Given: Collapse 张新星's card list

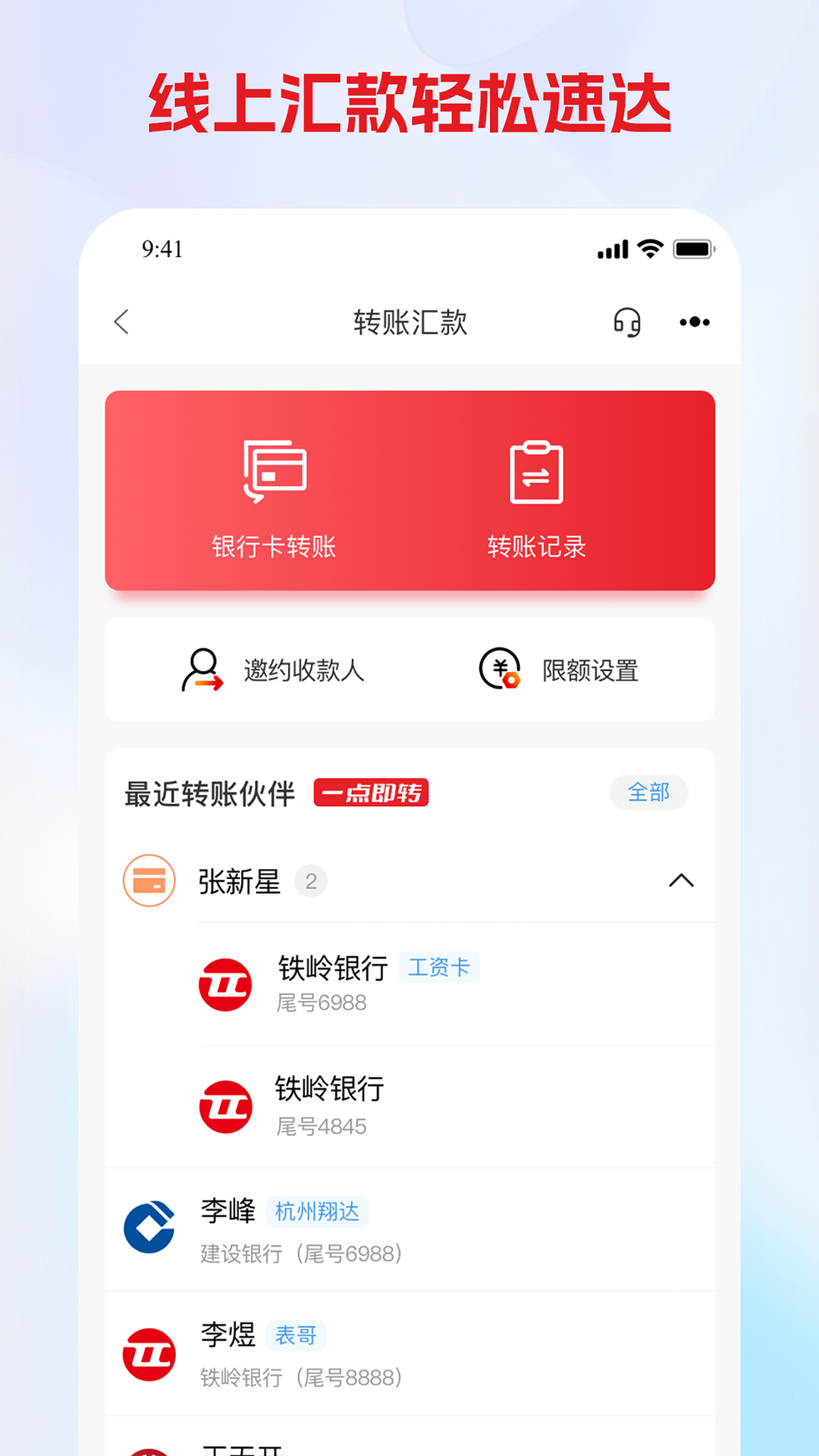Looking at the screenshot, I should click(x=682, y=880).
